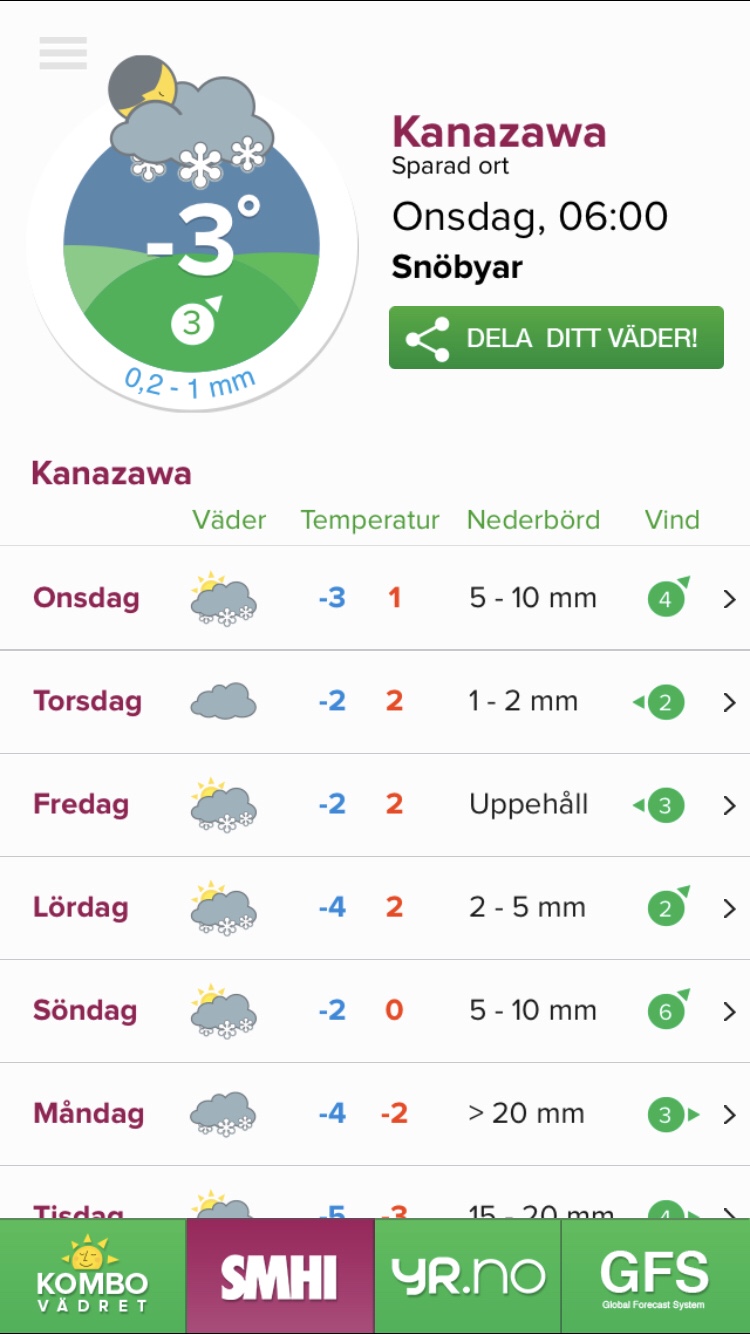The image size is (750, 1334).
Task: Select the SMHI forecast tab
Action: tap(280, 1276)
